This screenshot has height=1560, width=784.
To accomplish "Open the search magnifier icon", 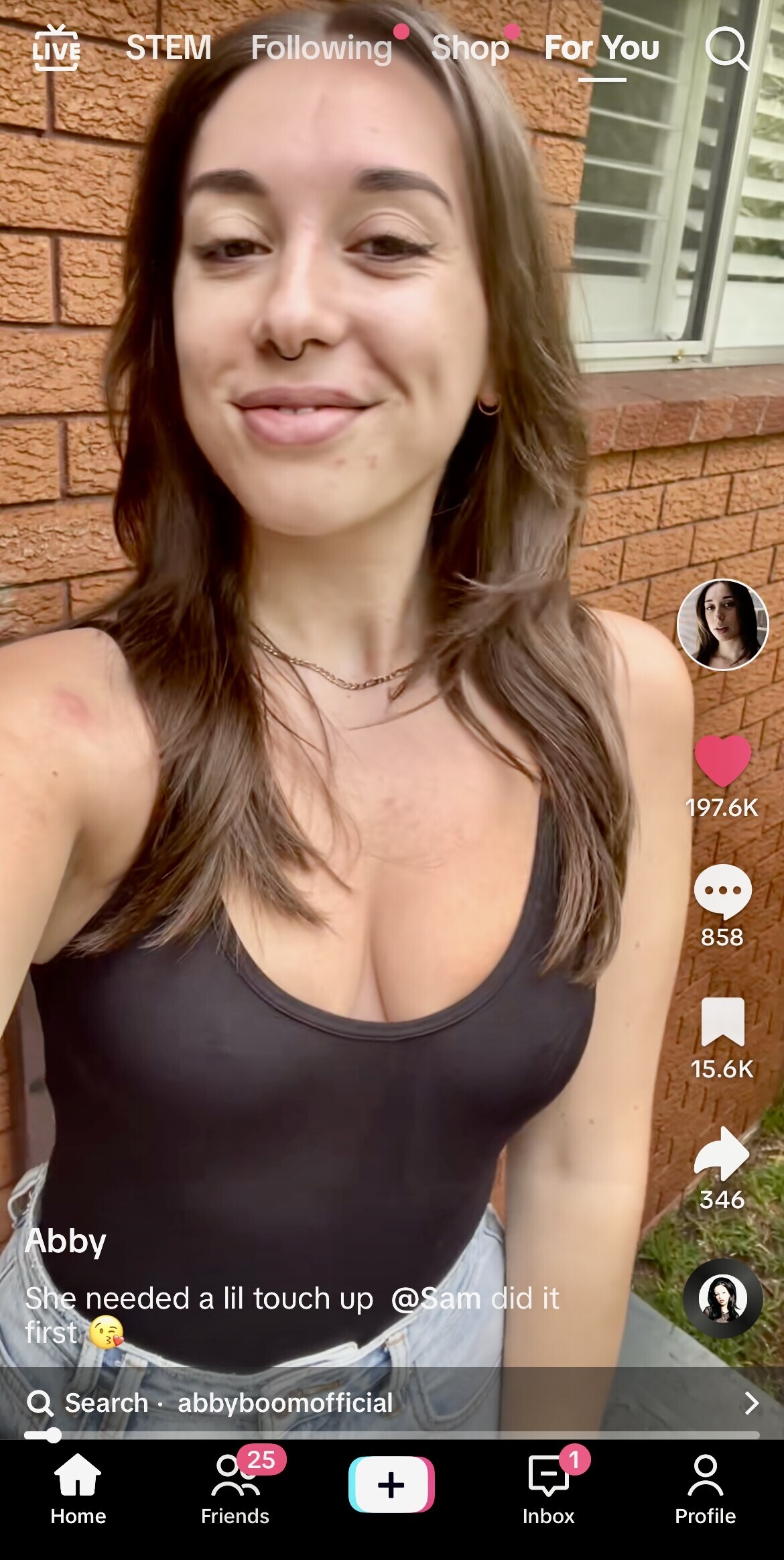I will pyautogui.click(x=726, y=48).
